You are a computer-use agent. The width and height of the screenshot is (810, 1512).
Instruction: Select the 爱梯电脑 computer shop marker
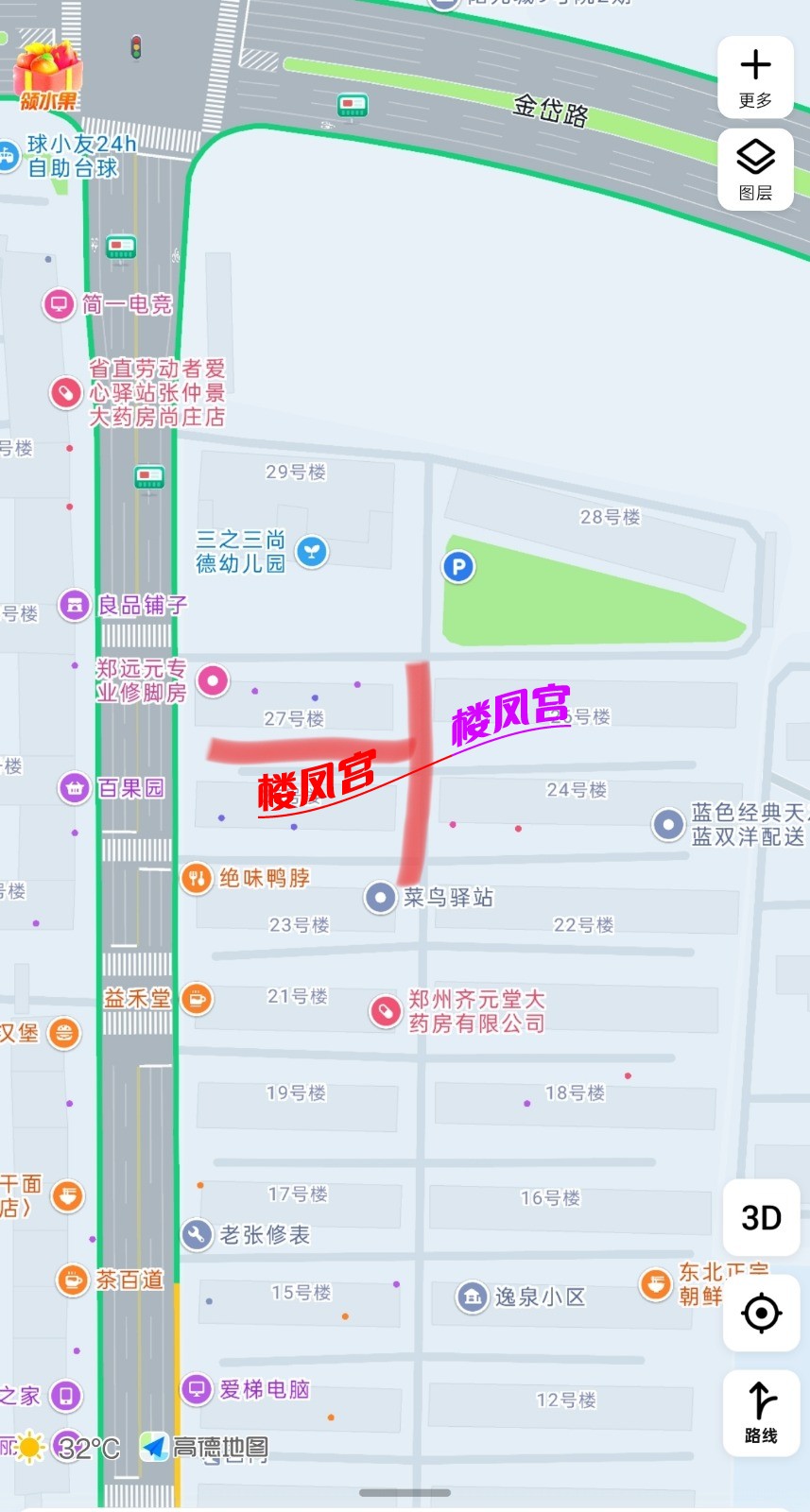pos(197,1389)
